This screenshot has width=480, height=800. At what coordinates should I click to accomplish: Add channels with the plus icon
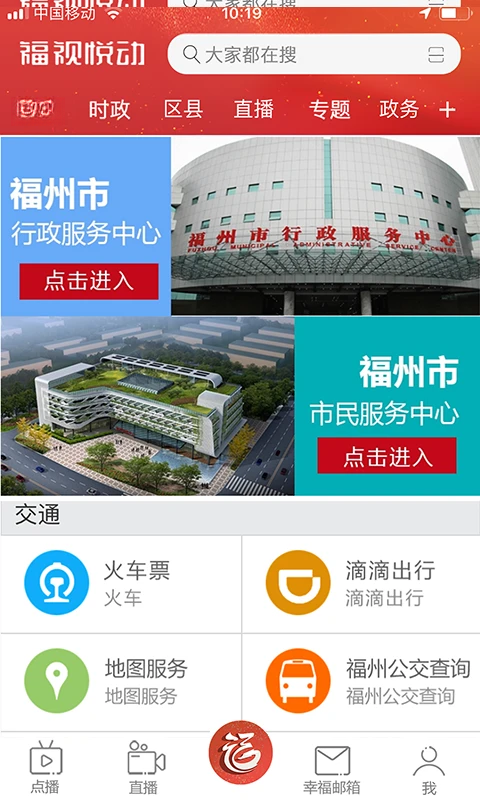click(x=447, y=110)
